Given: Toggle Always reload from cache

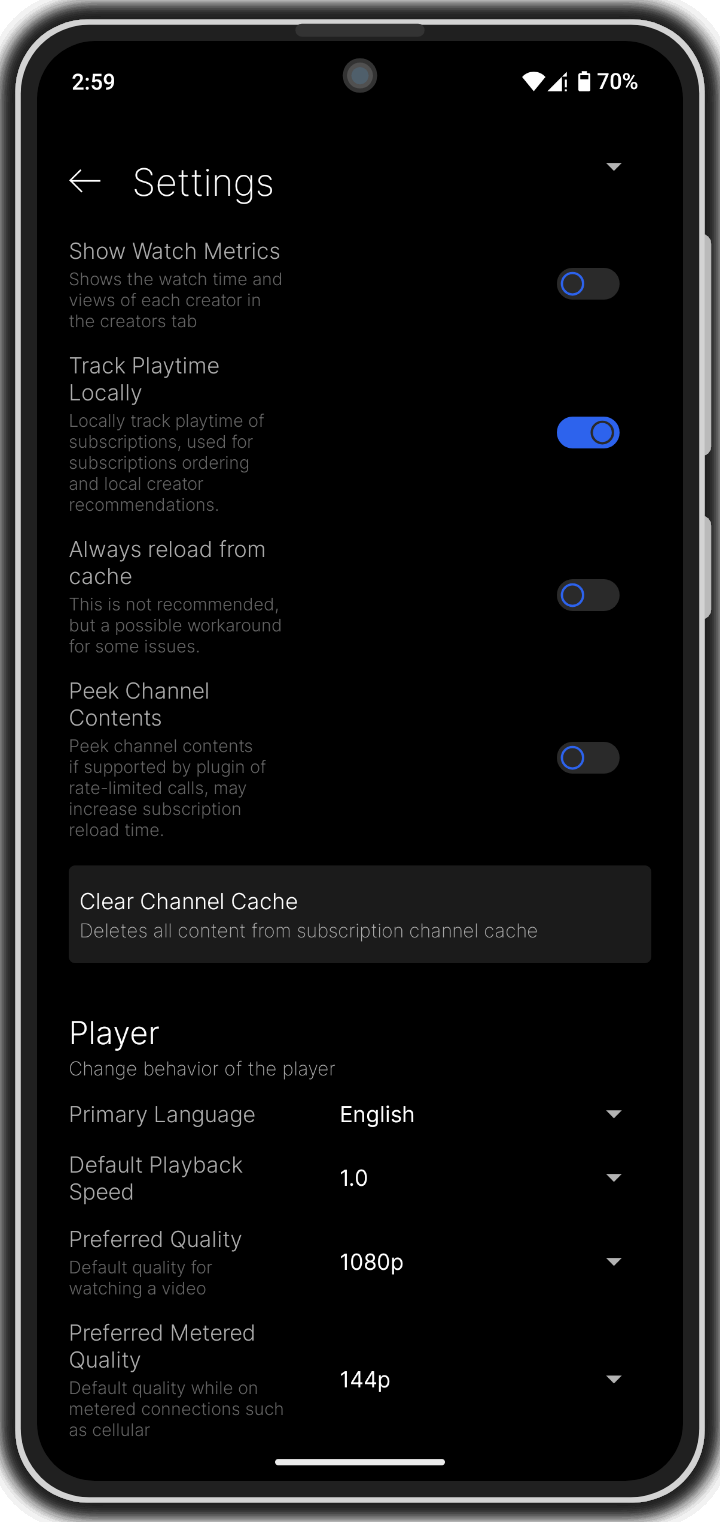Looking at the screenshot, I should pyautogui.click(x=588, y=596).
